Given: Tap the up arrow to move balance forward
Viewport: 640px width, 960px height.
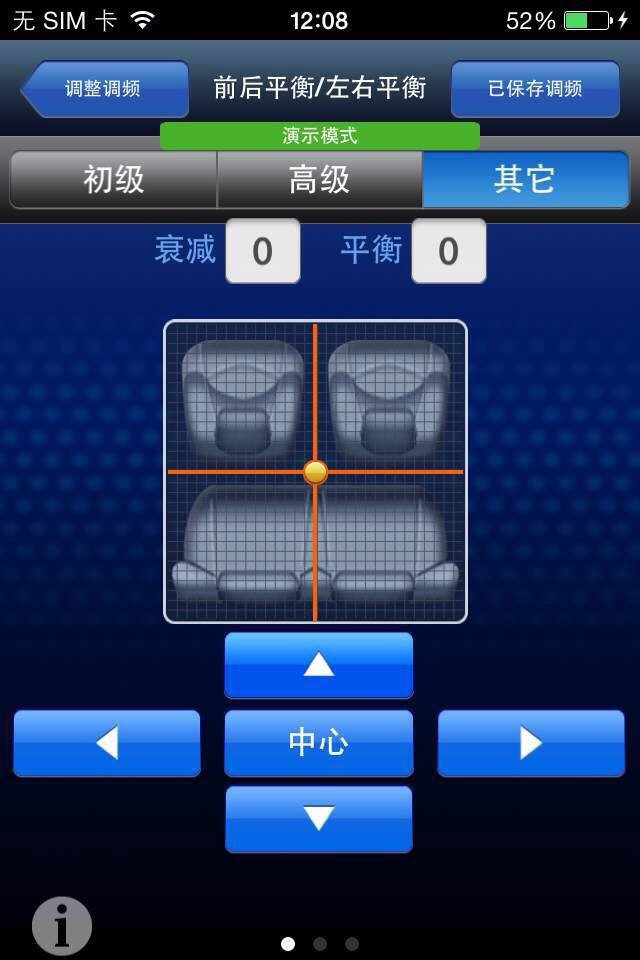Looking at the screenshot, I should coord(318,665).
